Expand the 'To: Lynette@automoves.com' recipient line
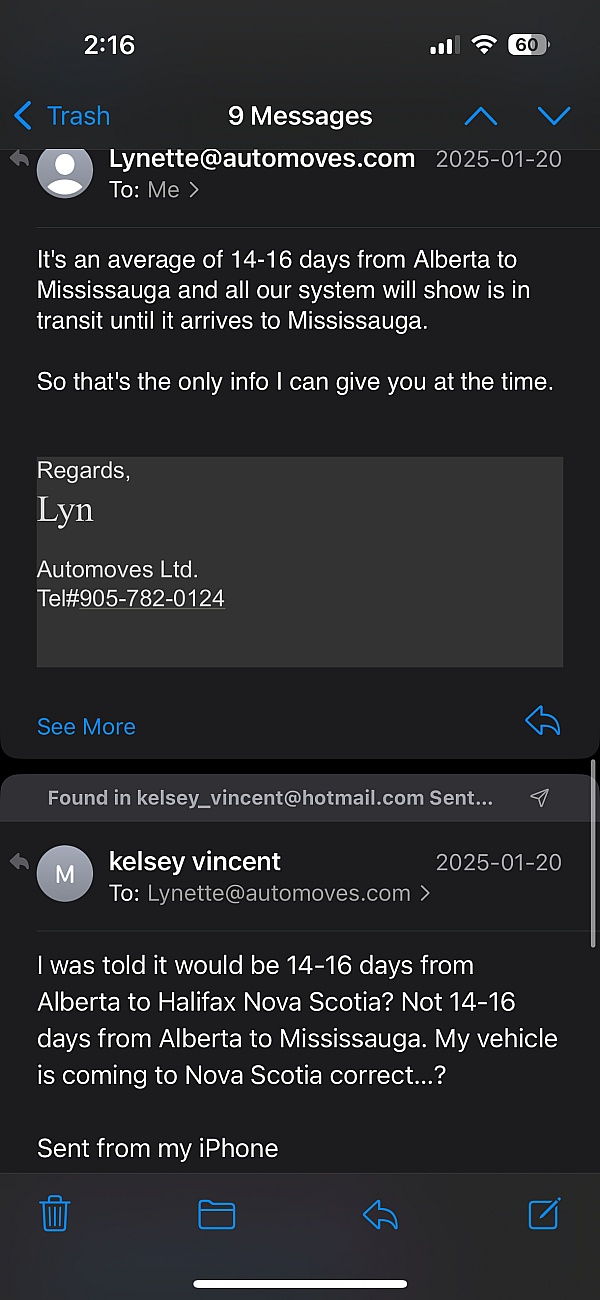 (x=270, y=893)
